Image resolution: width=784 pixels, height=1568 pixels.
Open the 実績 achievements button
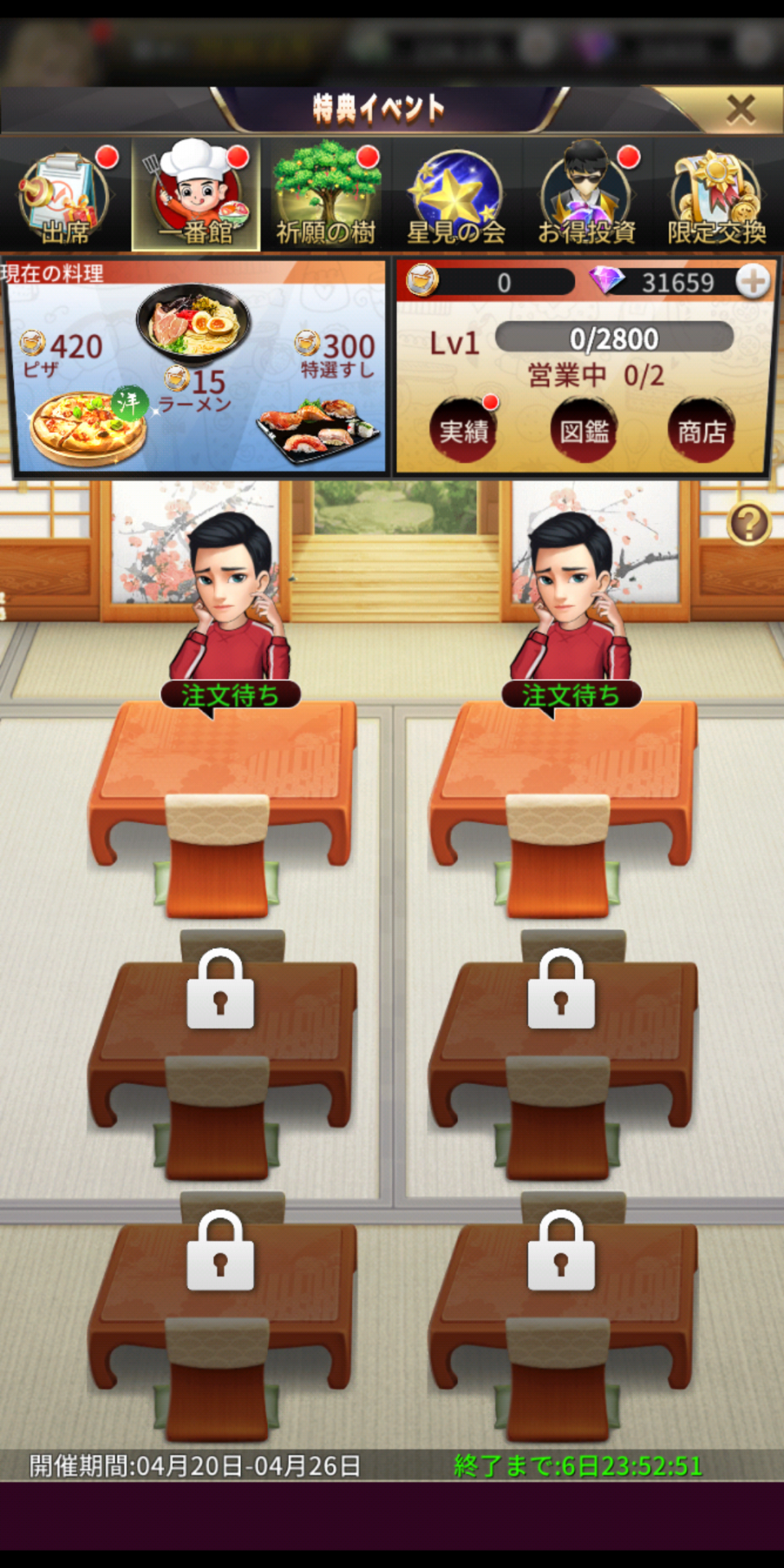pos(463,431)
